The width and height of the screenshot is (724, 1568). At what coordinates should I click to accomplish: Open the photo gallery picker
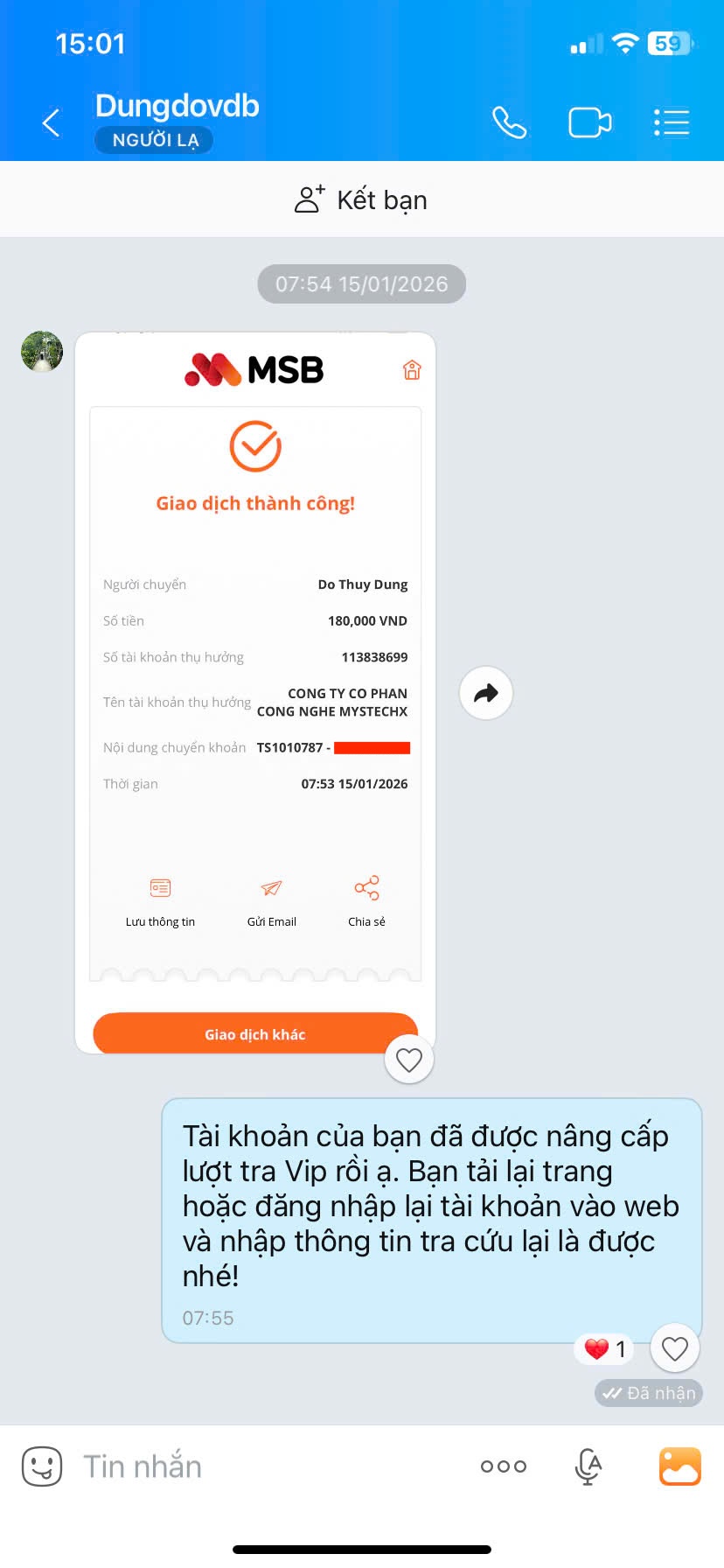point(679,1466)
